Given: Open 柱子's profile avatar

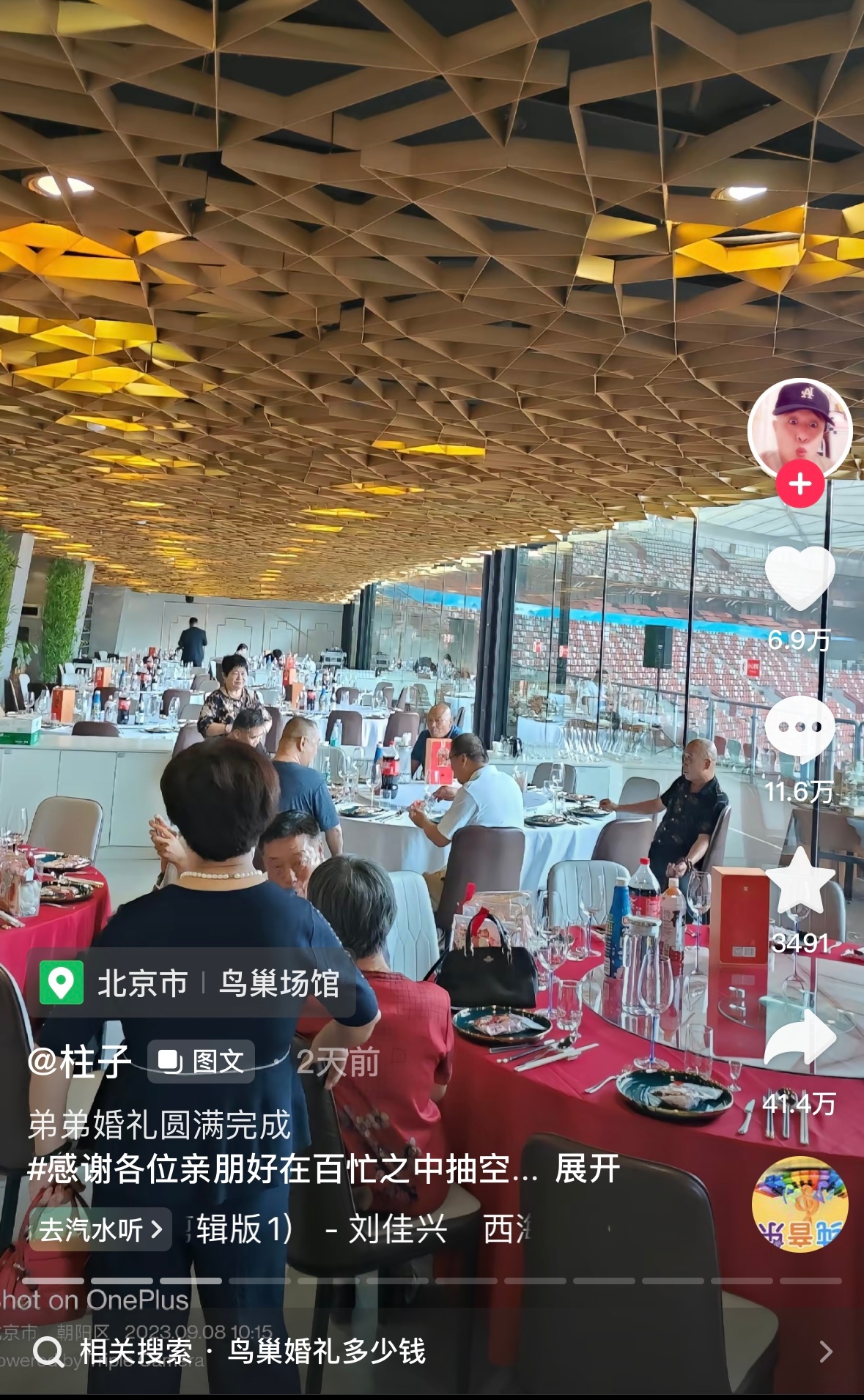Looking at the screenshot, I should point(800,428).
